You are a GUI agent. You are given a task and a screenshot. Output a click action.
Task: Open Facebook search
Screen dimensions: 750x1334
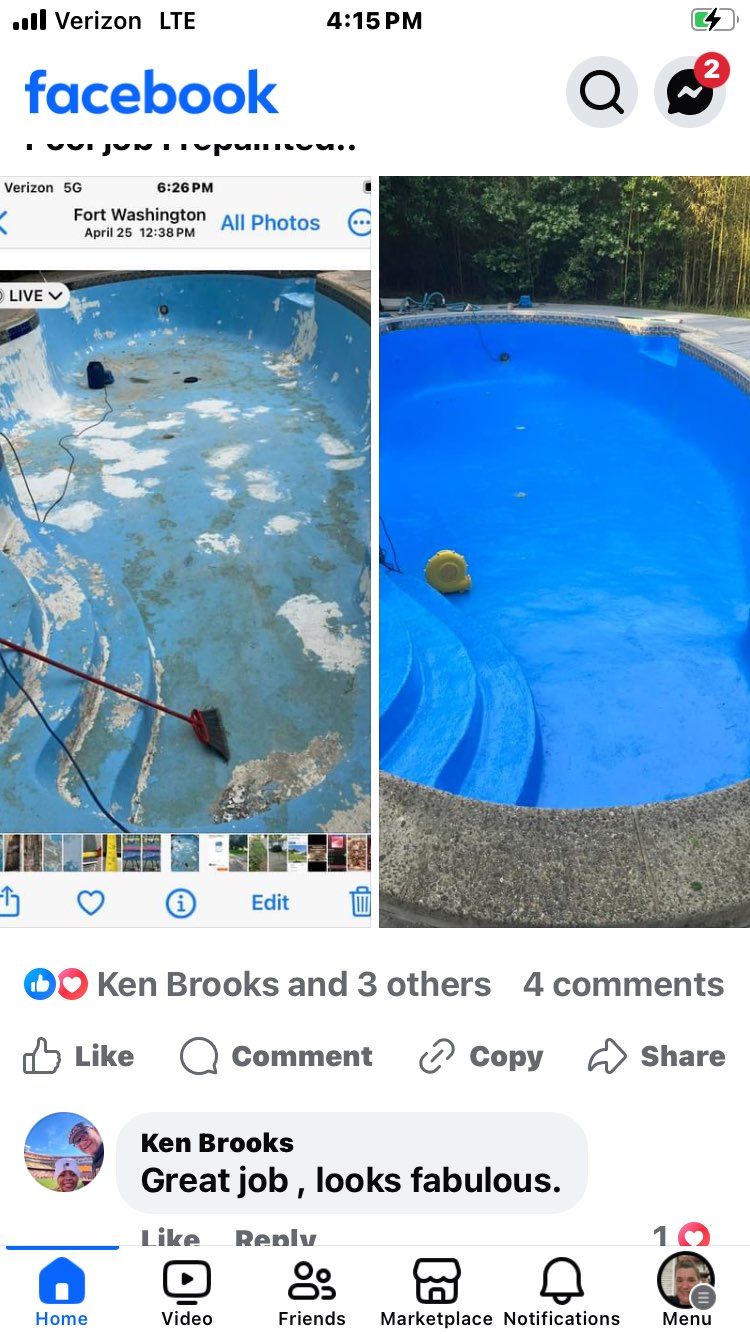601,92
